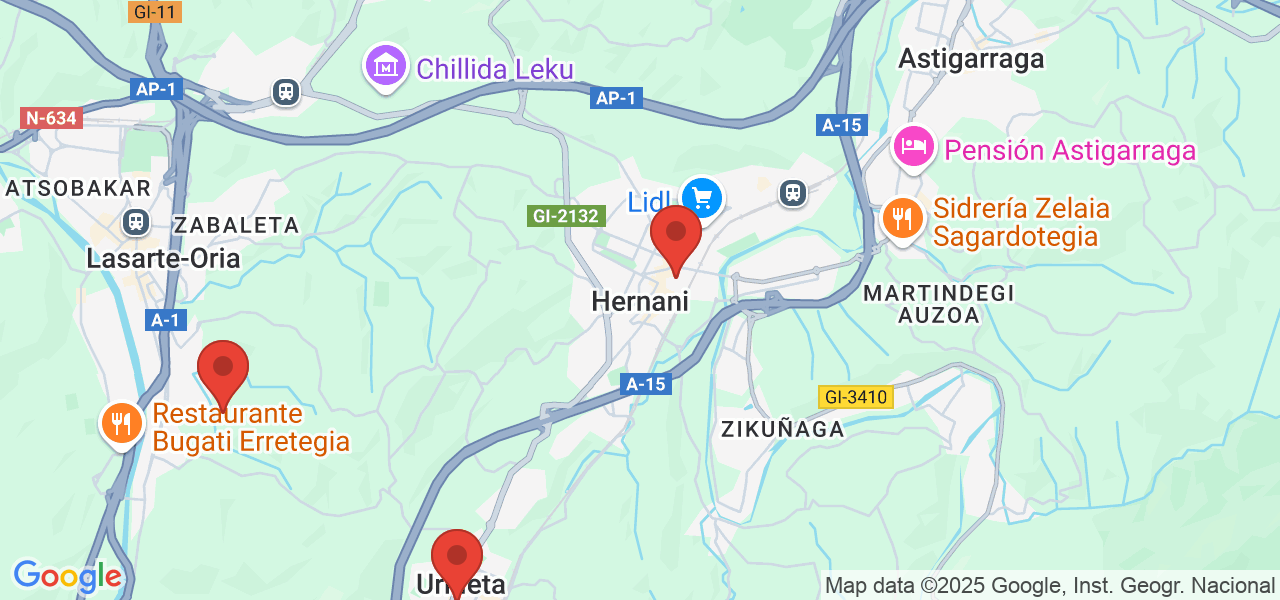
Task: Tap the train station icon beside AP-1
Action: pos(286,92)
